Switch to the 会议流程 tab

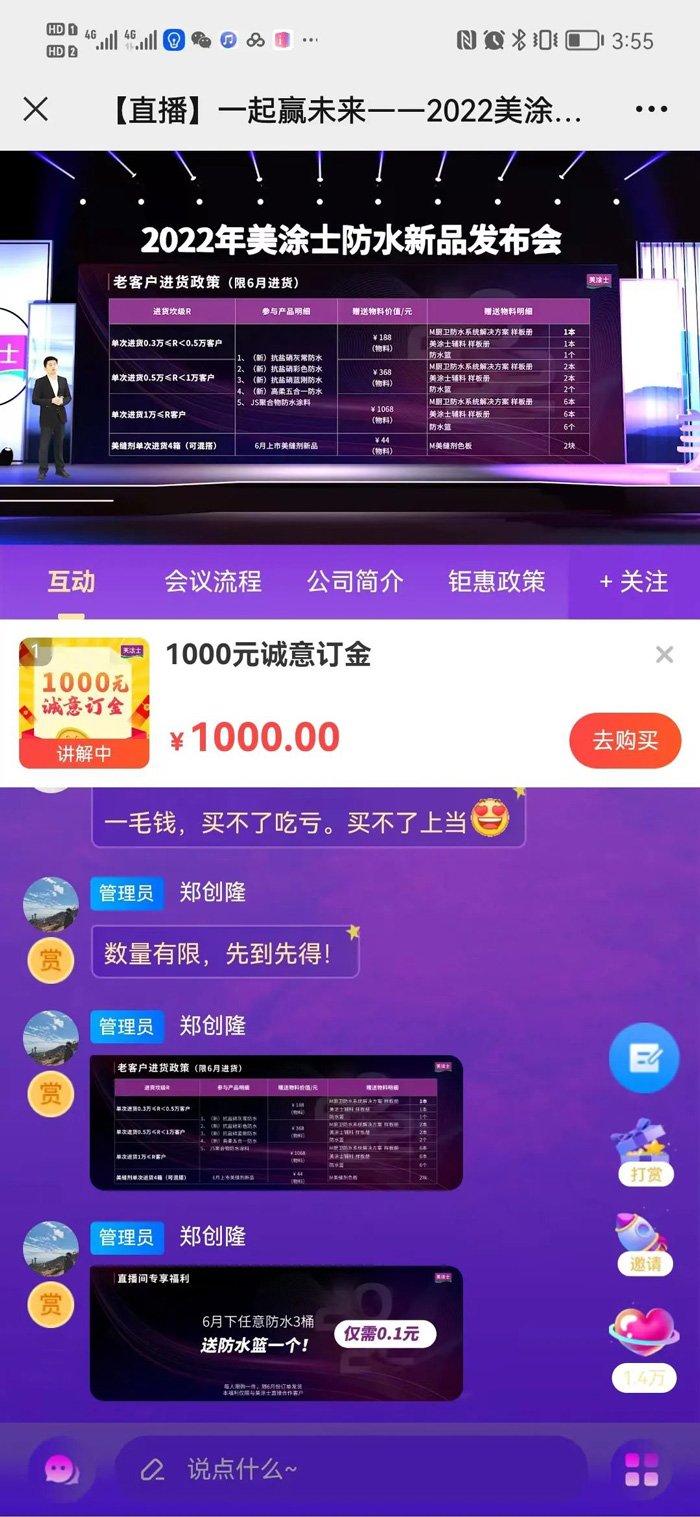(x=213, y=581)
